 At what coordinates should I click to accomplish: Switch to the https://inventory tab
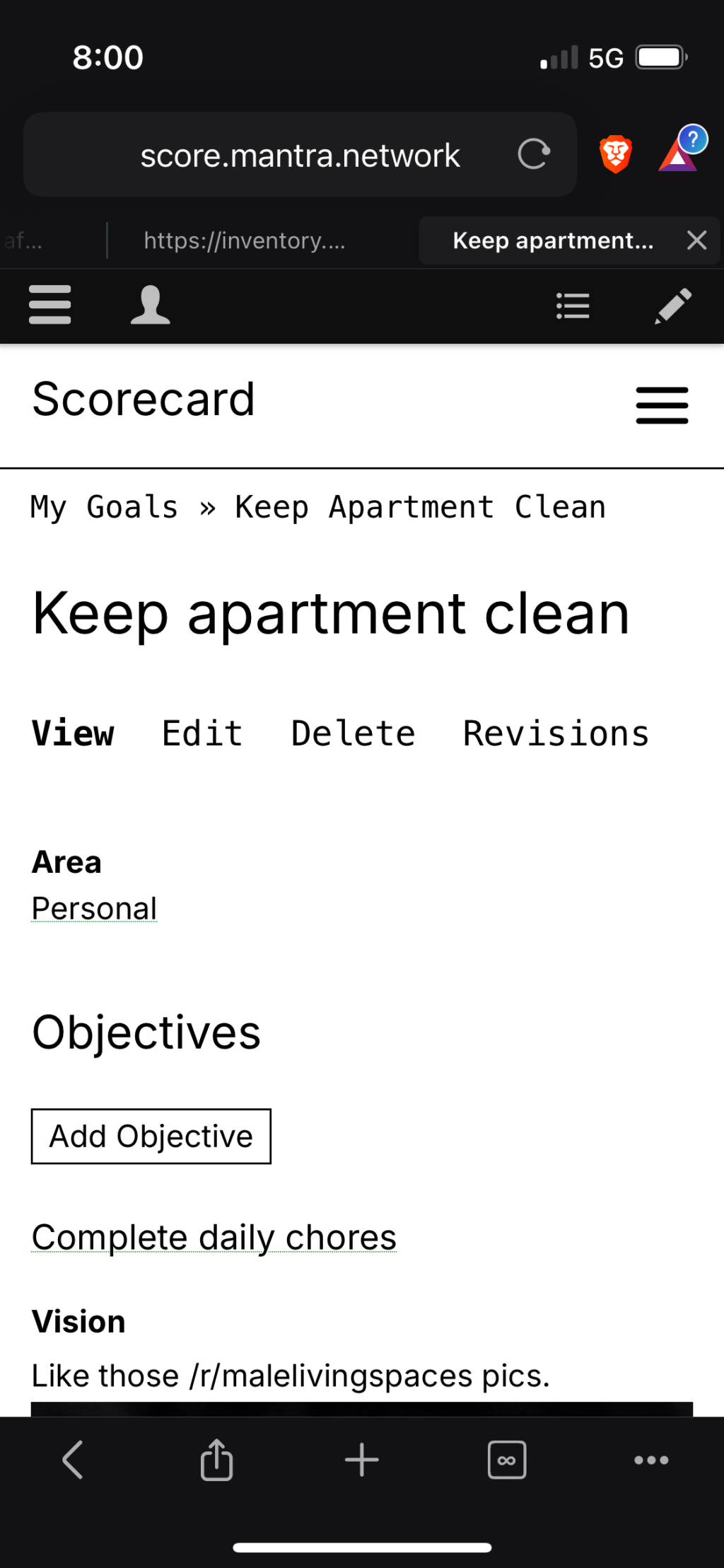[x=244, y=240]
